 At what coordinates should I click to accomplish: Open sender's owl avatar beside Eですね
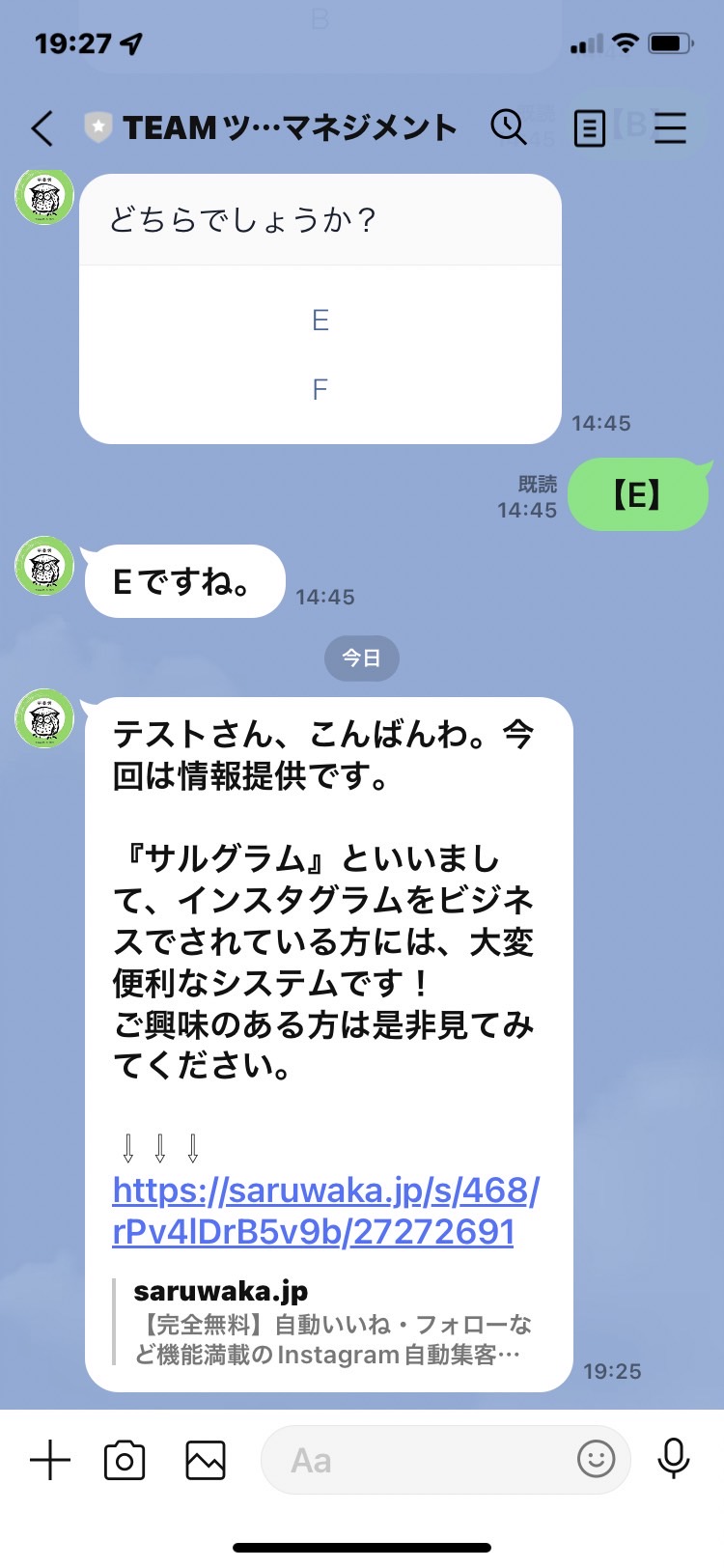44,566
